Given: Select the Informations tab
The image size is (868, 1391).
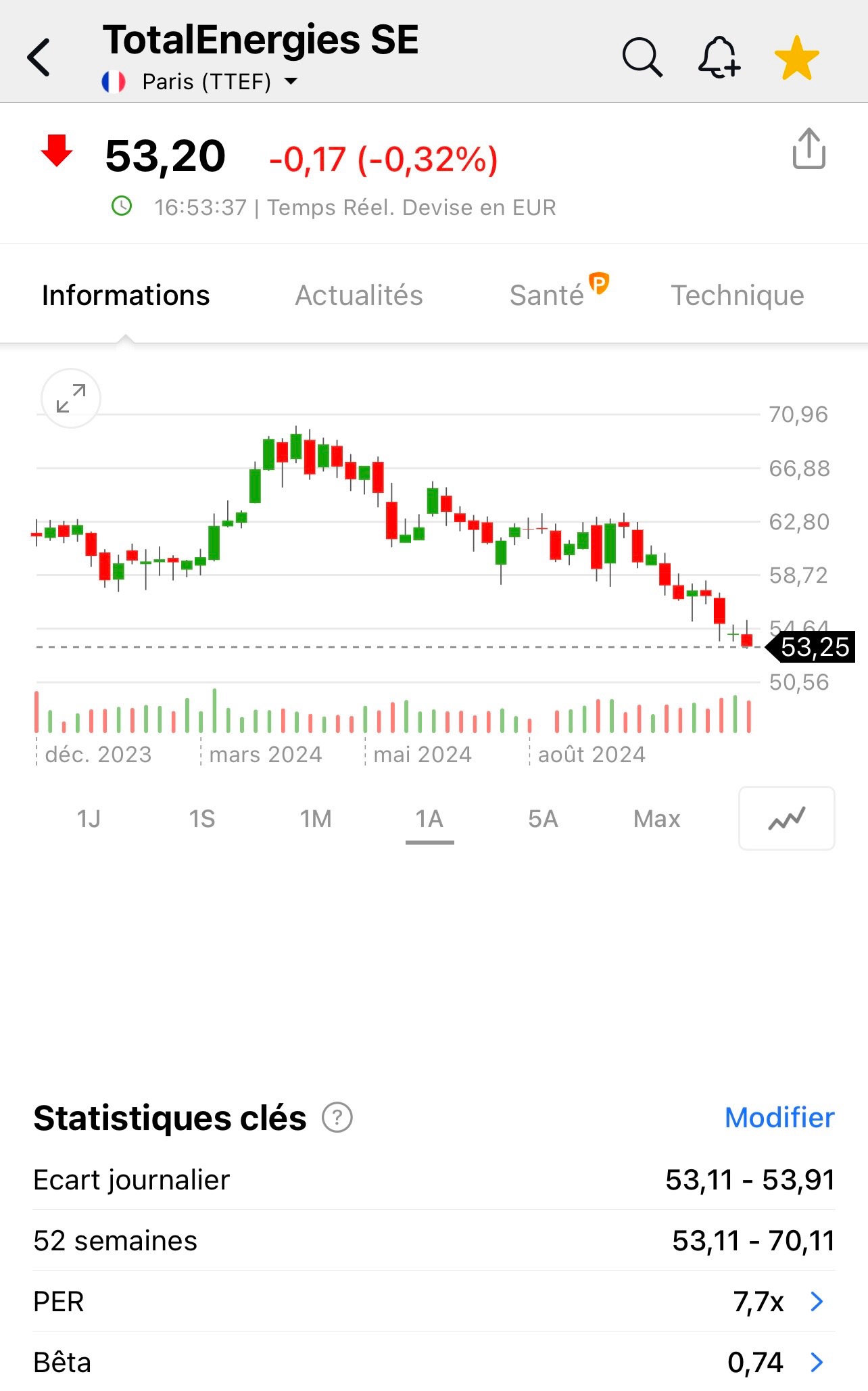Looking at the screenshot, I should pyautogui.click(x=126, y=296).
